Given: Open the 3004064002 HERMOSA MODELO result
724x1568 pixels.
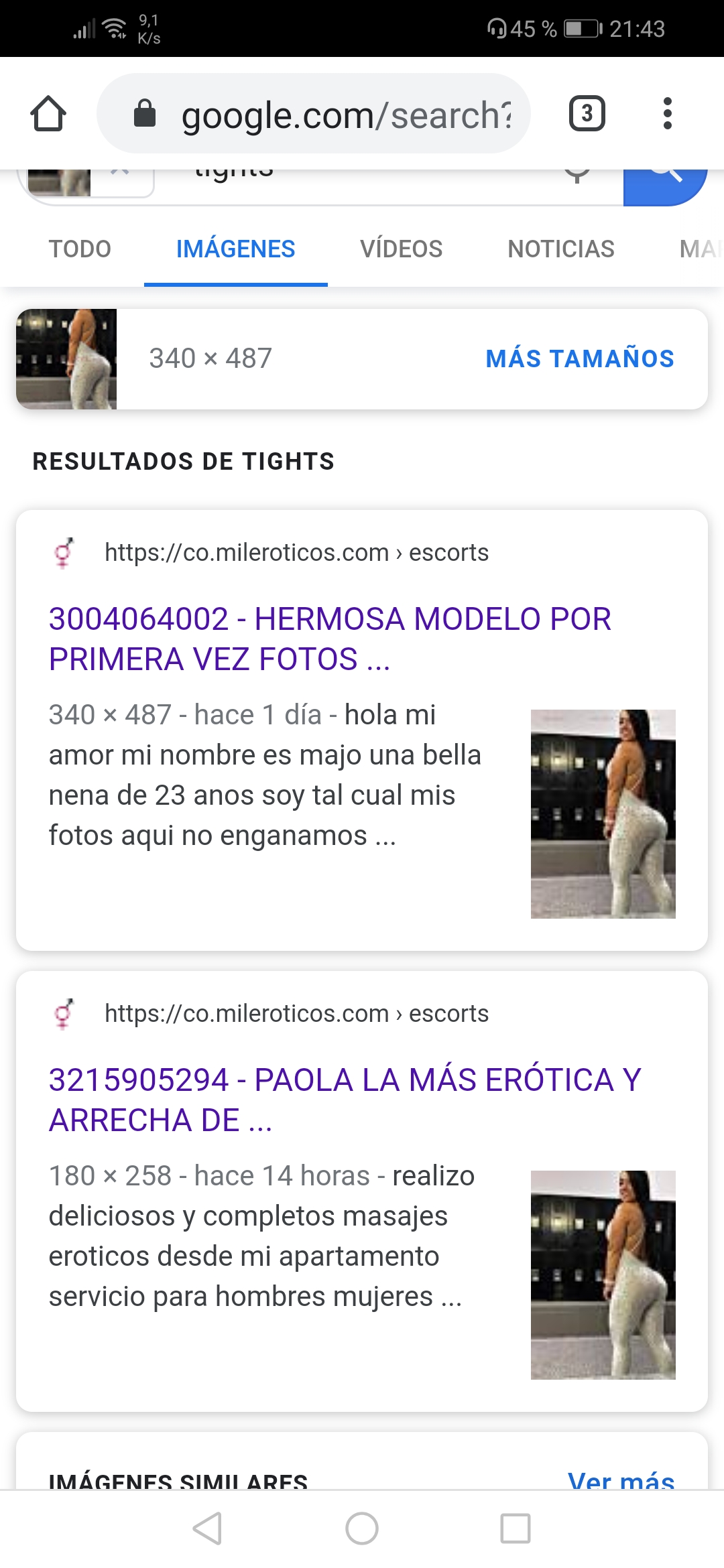Looking at the screenshot, I should [x=330, y=639].
